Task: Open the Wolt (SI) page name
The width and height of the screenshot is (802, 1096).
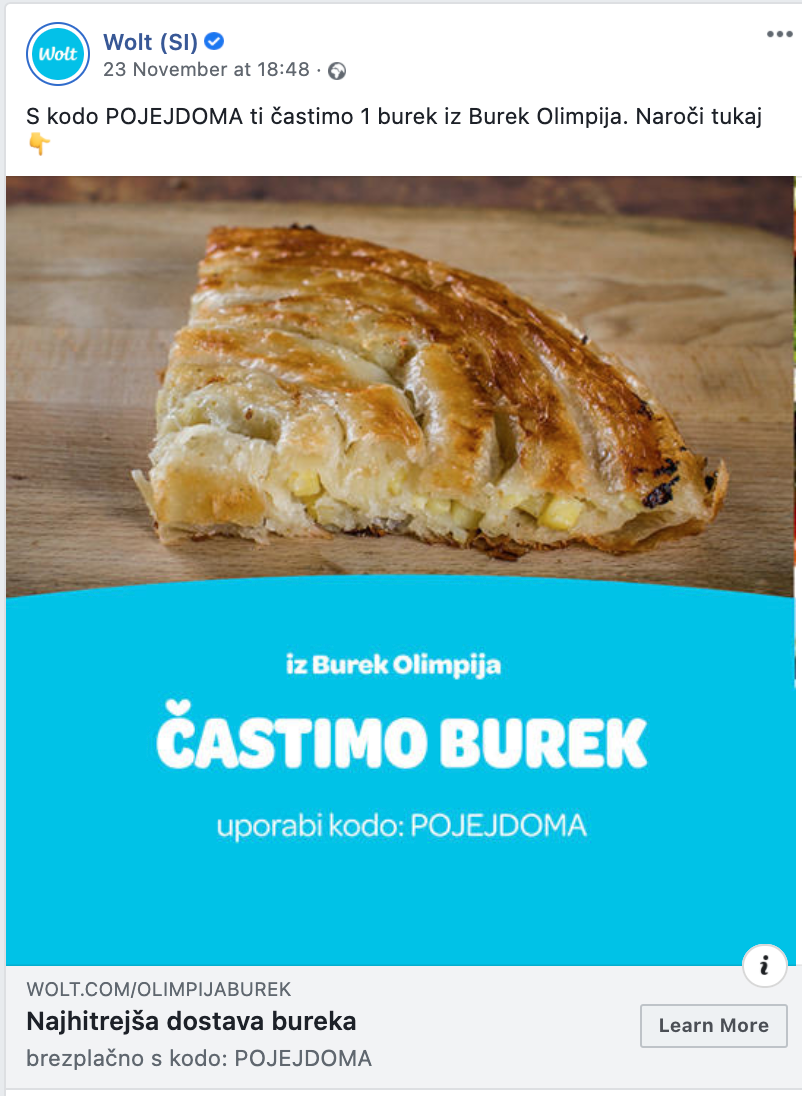Action: click(150, 42)
